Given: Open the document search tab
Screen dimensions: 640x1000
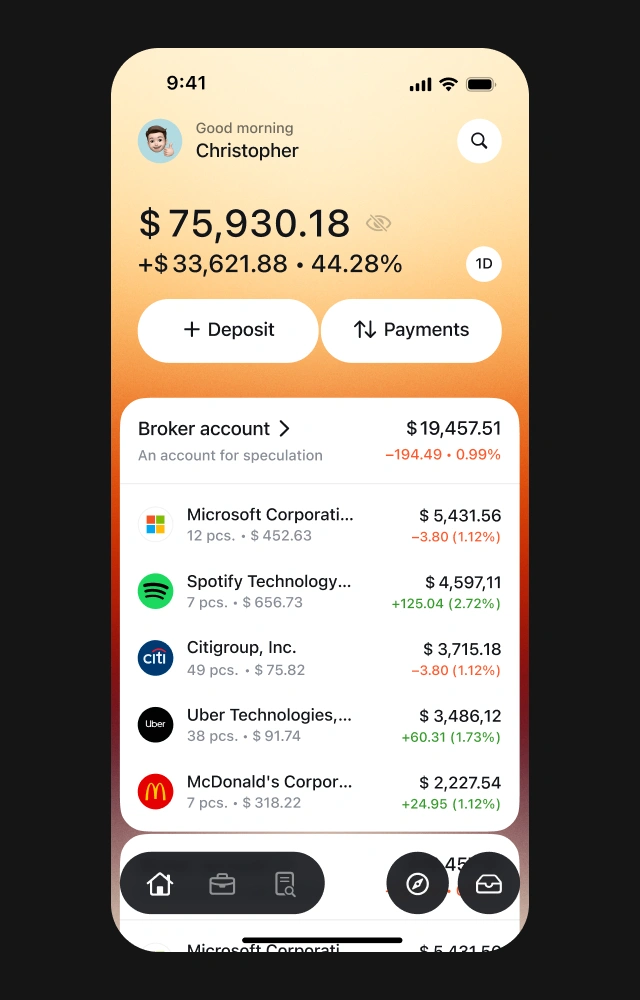Looking at the screenshot, I should pos(285,884).
